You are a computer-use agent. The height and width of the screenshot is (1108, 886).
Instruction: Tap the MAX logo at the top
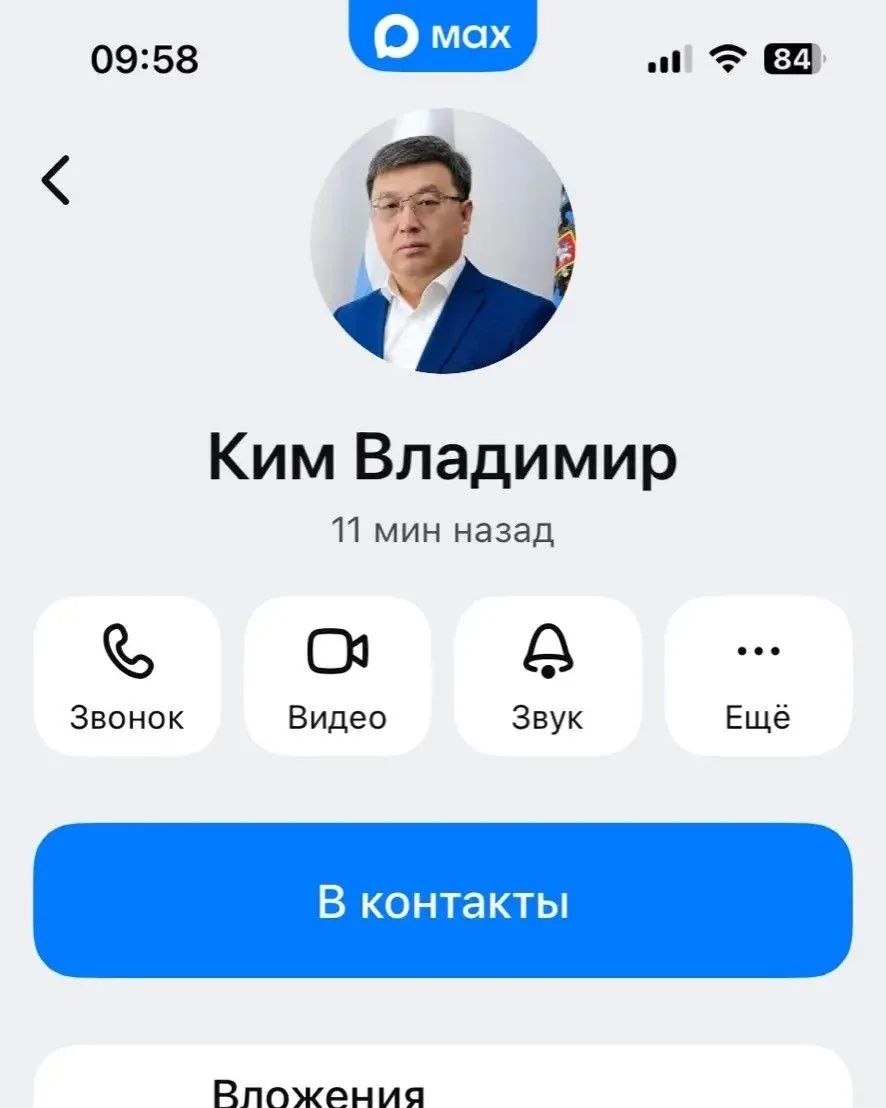[x=443, y=35]
